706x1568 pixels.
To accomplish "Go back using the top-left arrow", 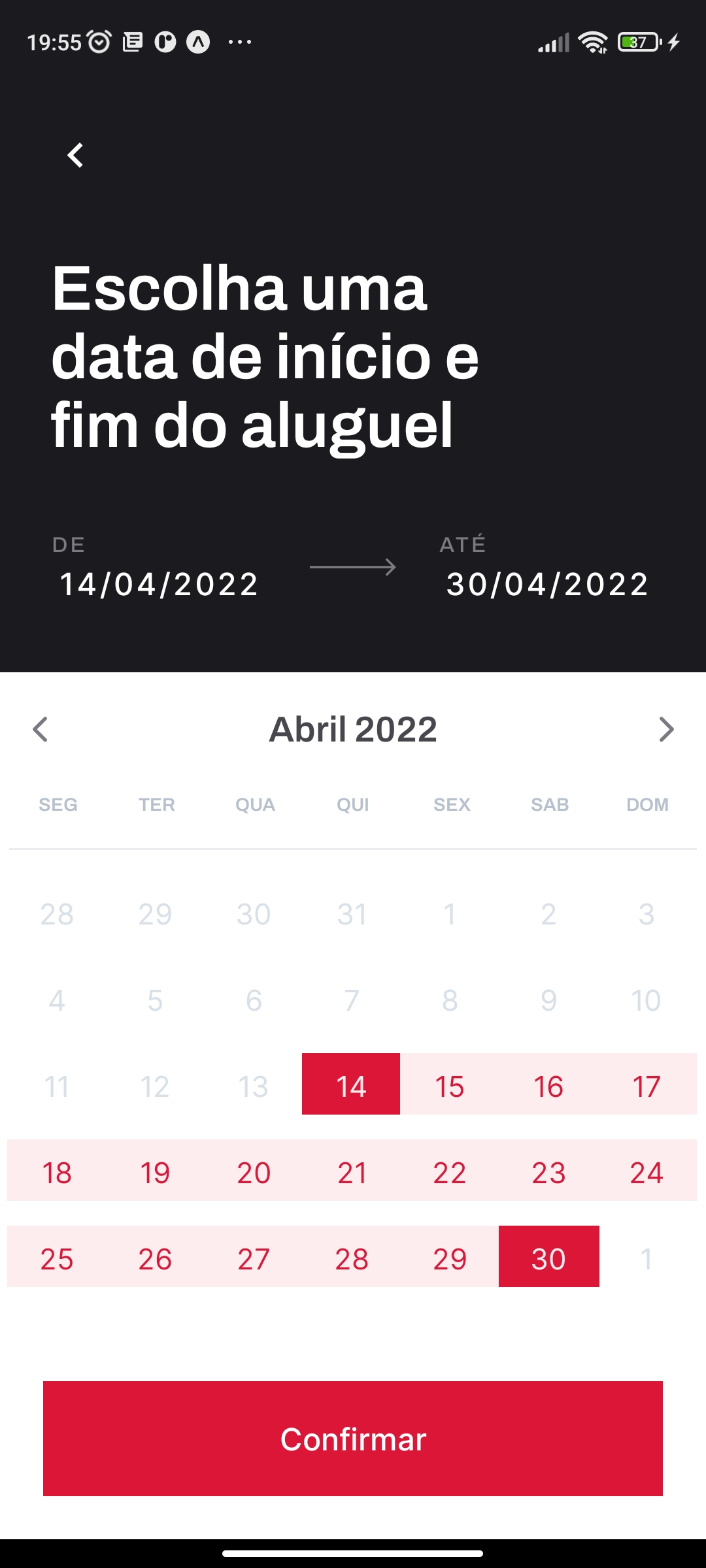I will 76,155.
